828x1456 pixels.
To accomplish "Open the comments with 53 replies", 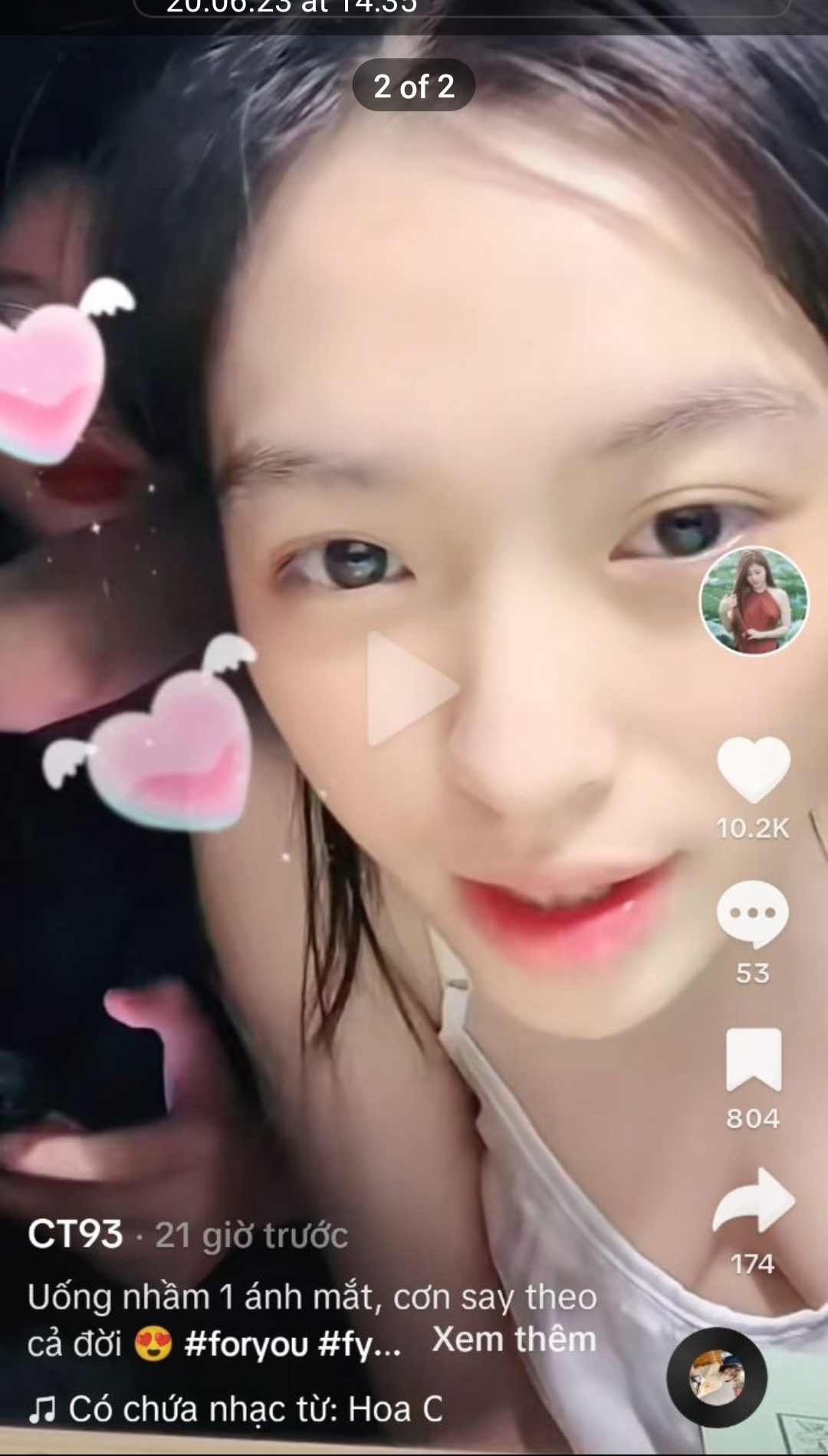I will click(753, 914).
